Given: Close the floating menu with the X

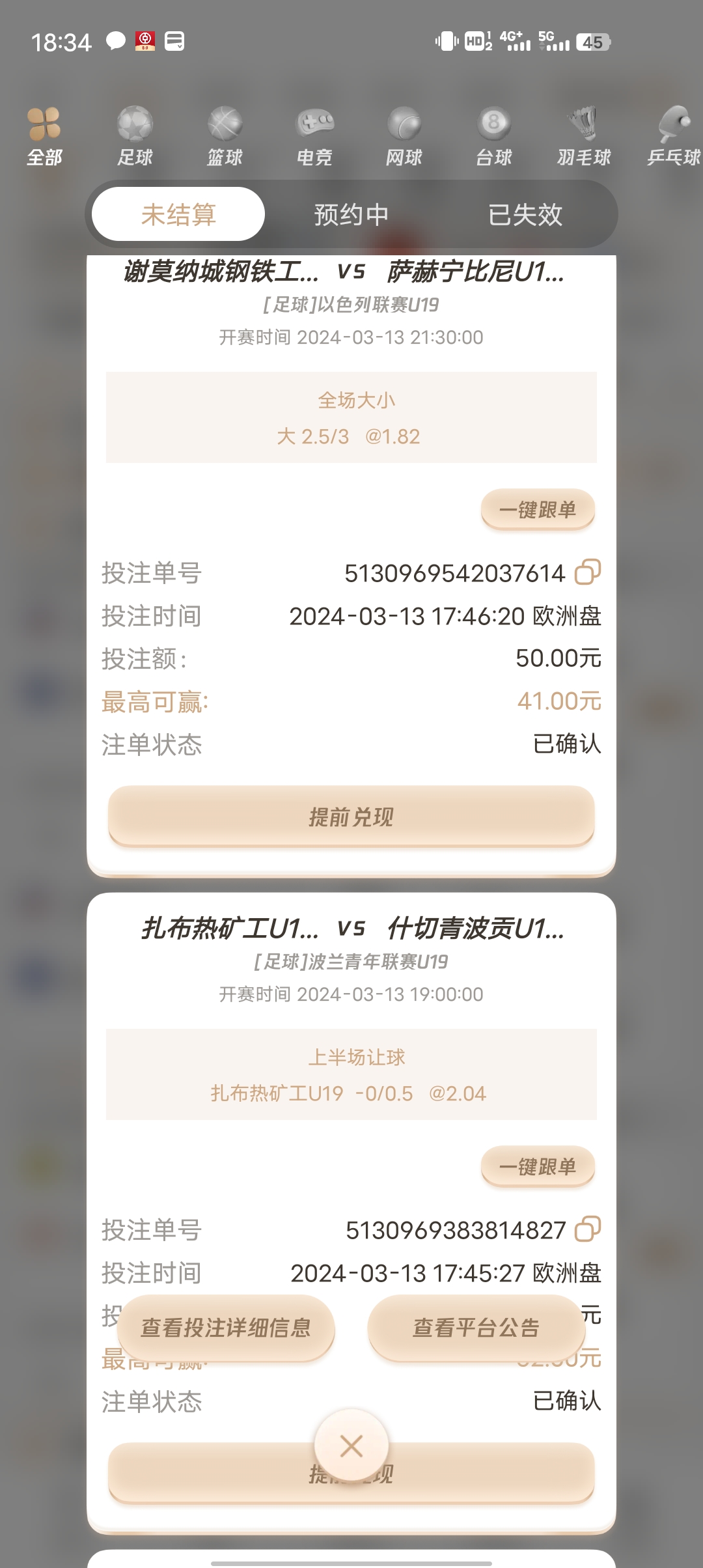Looking at the screenshot, I should click(351, 1446).
